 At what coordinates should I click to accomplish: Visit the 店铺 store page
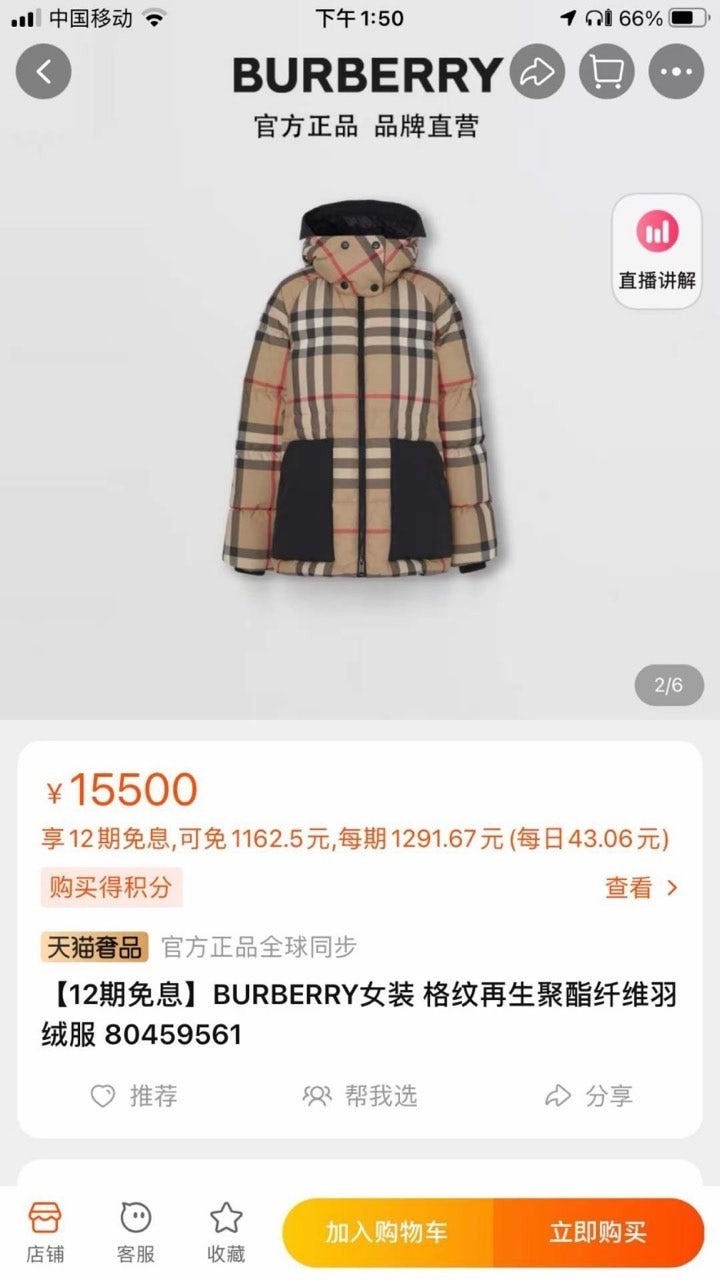[x=45, y=1232]
